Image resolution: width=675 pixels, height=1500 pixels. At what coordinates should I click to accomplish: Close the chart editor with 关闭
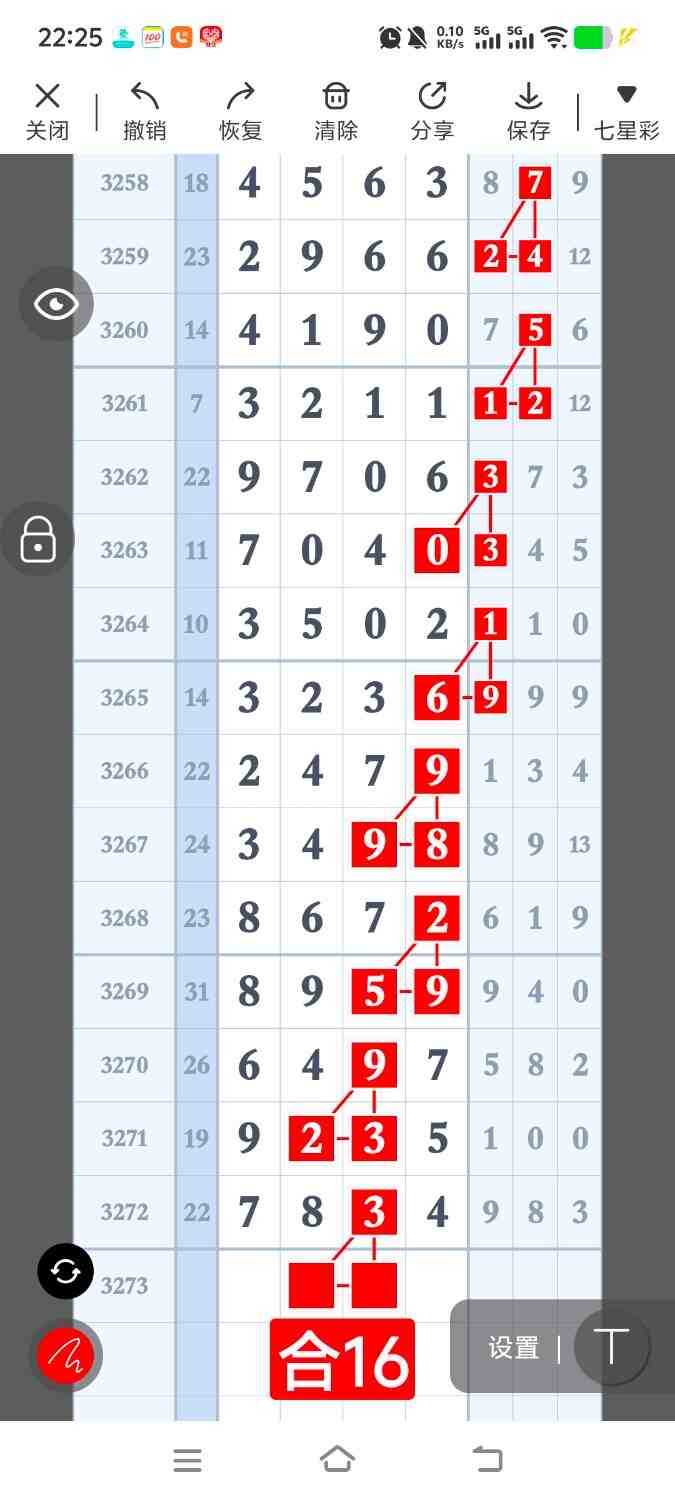coord(47,111)
